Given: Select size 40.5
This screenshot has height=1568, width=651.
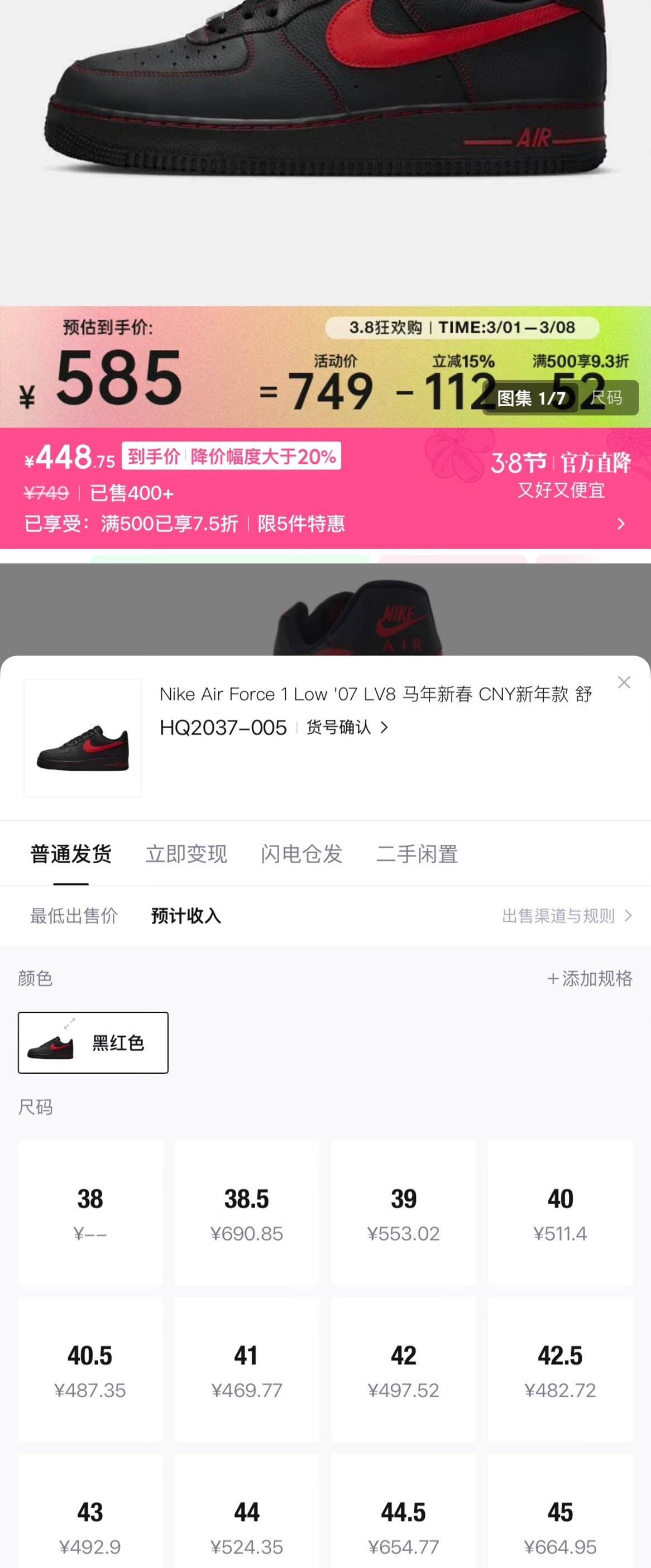Looking at the screenshot, I should point(90,1369).
